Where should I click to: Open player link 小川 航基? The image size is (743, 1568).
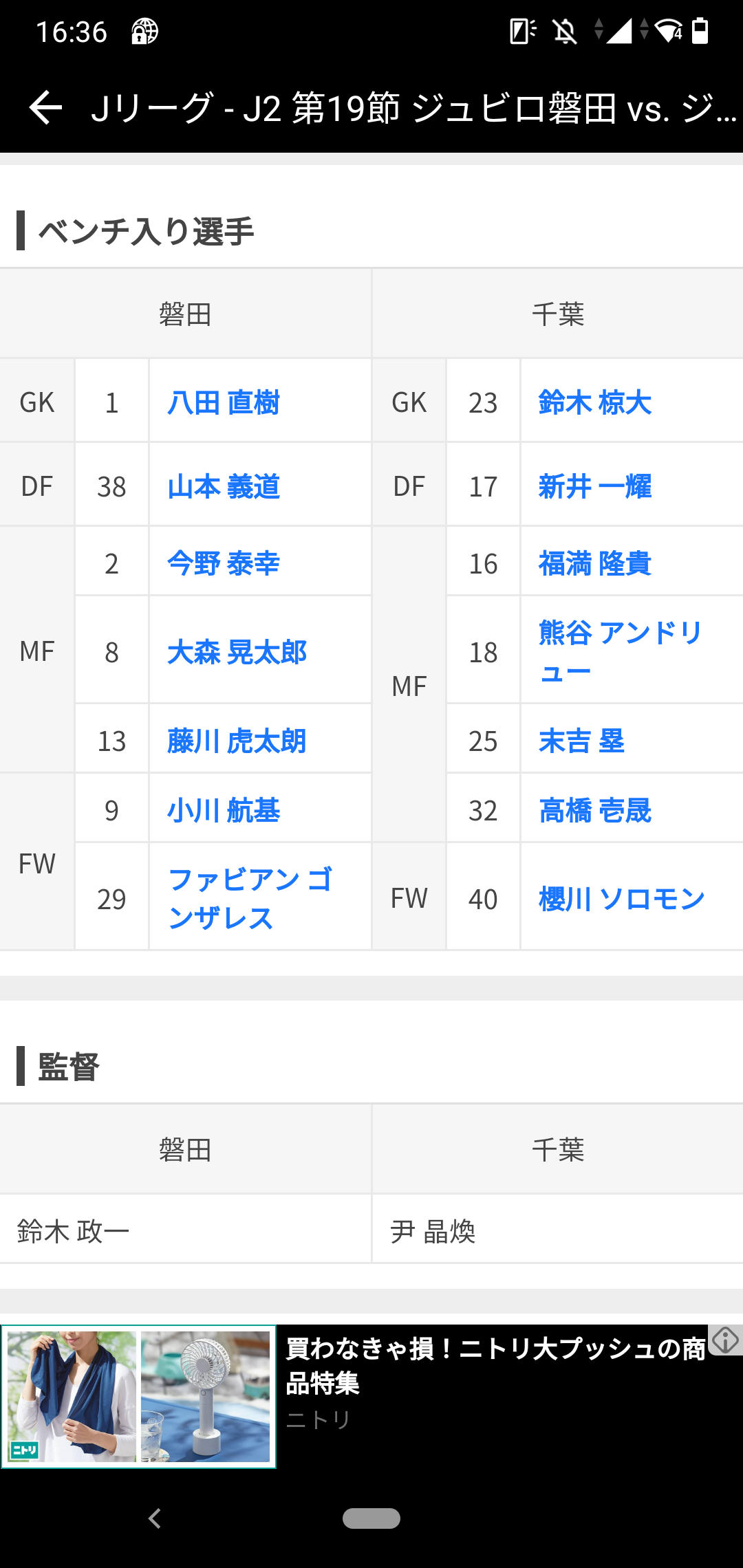click(224, 811)
